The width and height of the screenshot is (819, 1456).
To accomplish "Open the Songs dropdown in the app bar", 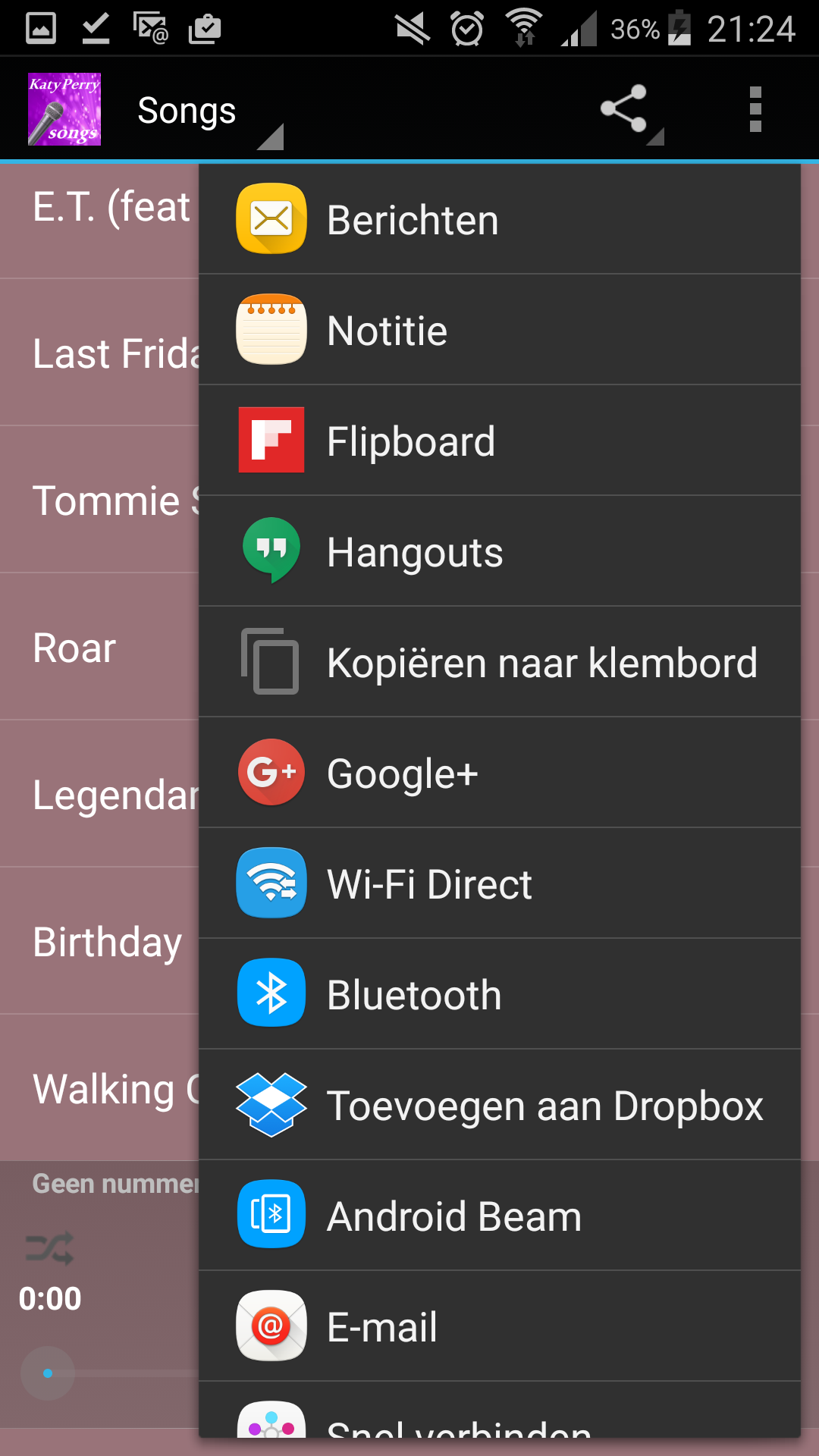I will pos(205,112).
